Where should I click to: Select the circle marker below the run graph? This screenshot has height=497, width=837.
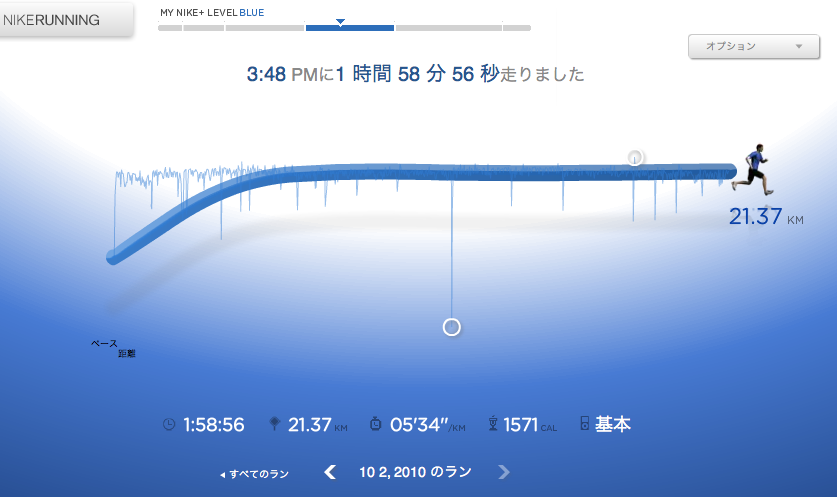pos(452,327)
